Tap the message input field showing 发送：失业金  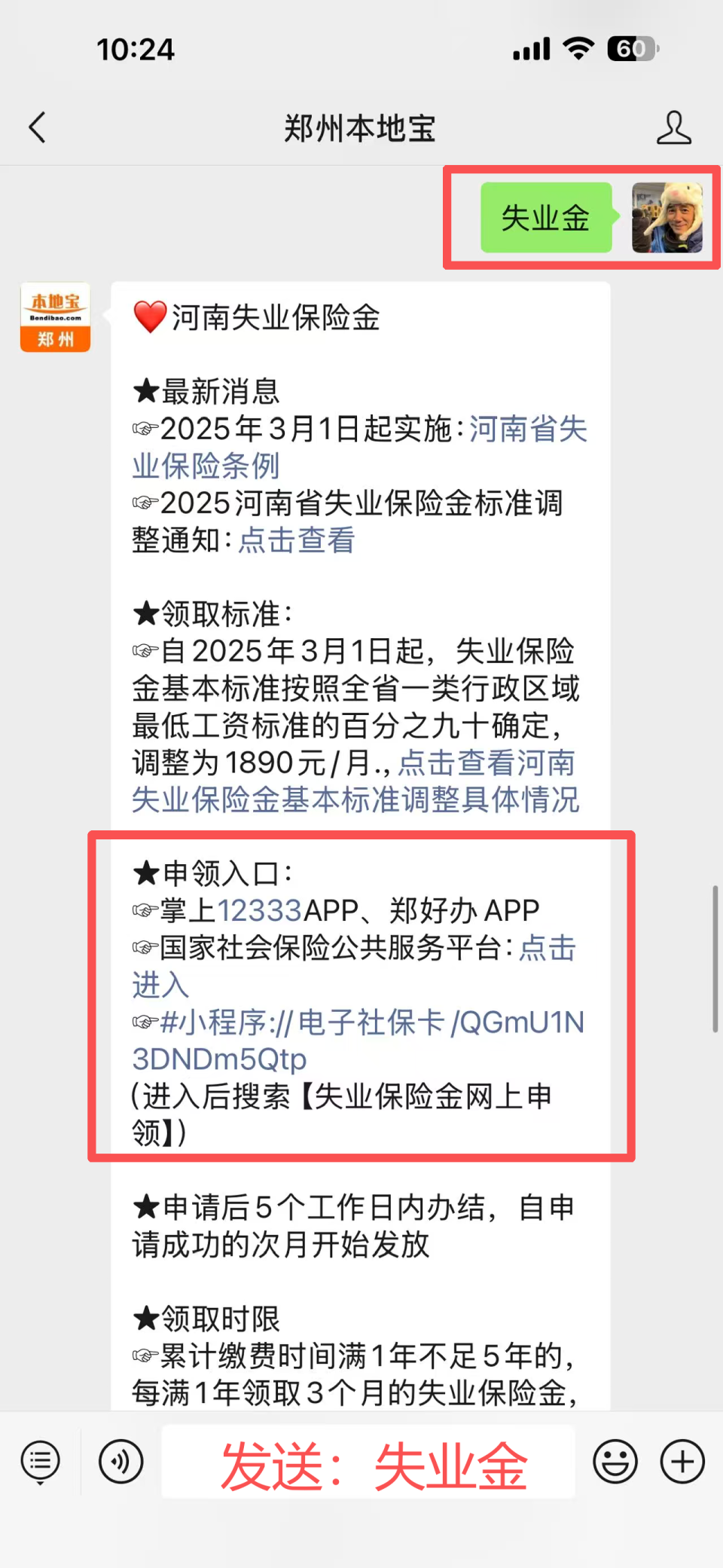pos(369,1462)
